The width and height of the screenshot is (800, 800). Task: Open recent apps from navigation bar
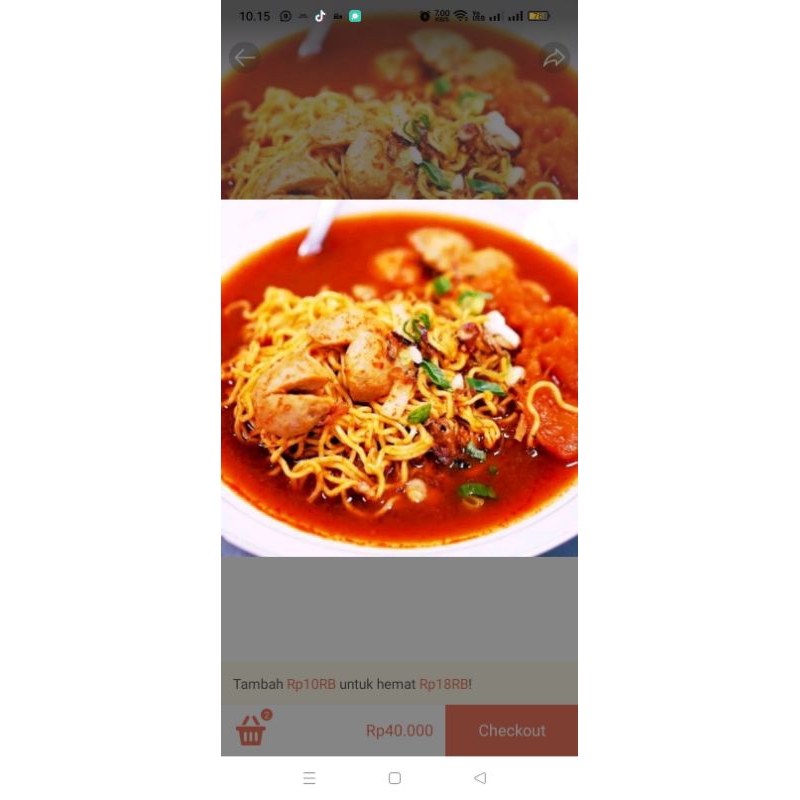click(309, 778)
